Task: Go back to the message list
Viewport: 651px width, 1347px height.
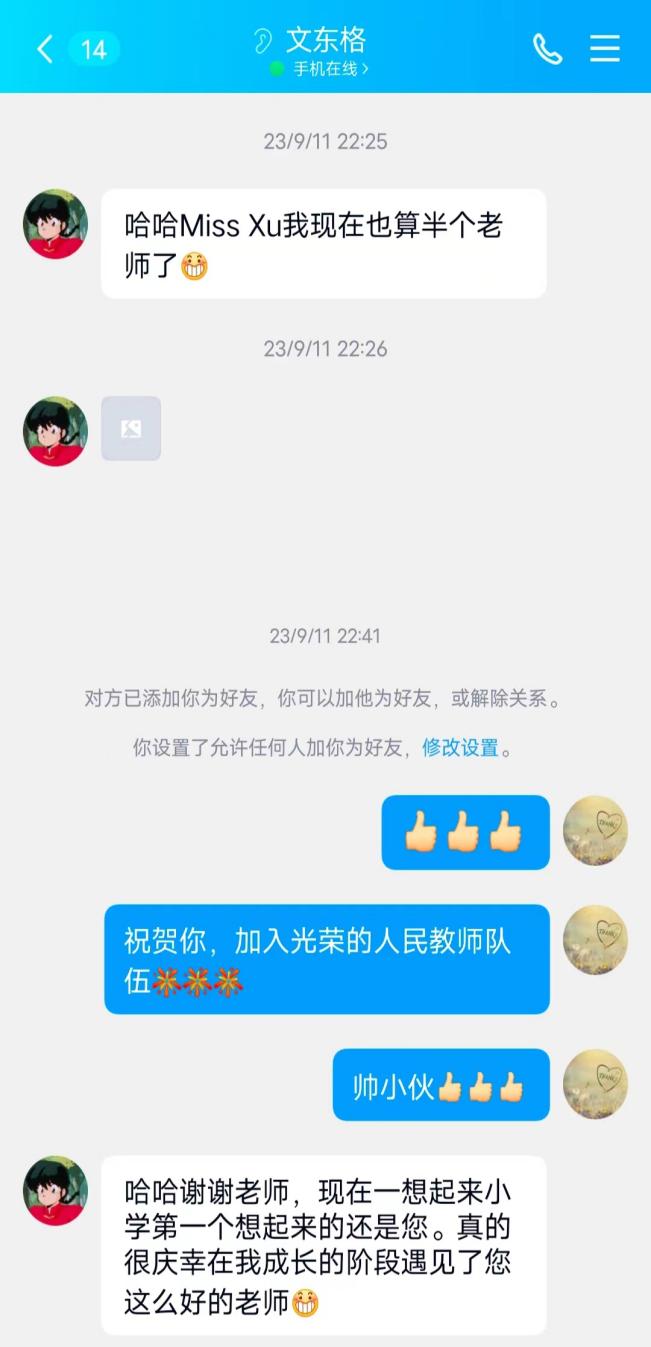Action: pyautogui.click(x=45, y=49)
